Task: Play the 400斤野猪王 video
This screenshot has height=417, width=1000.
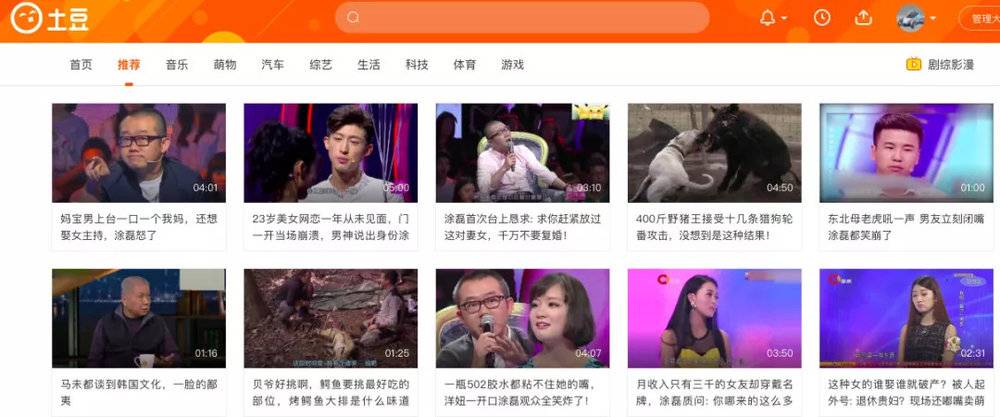Action: click(x=714, y=152)
